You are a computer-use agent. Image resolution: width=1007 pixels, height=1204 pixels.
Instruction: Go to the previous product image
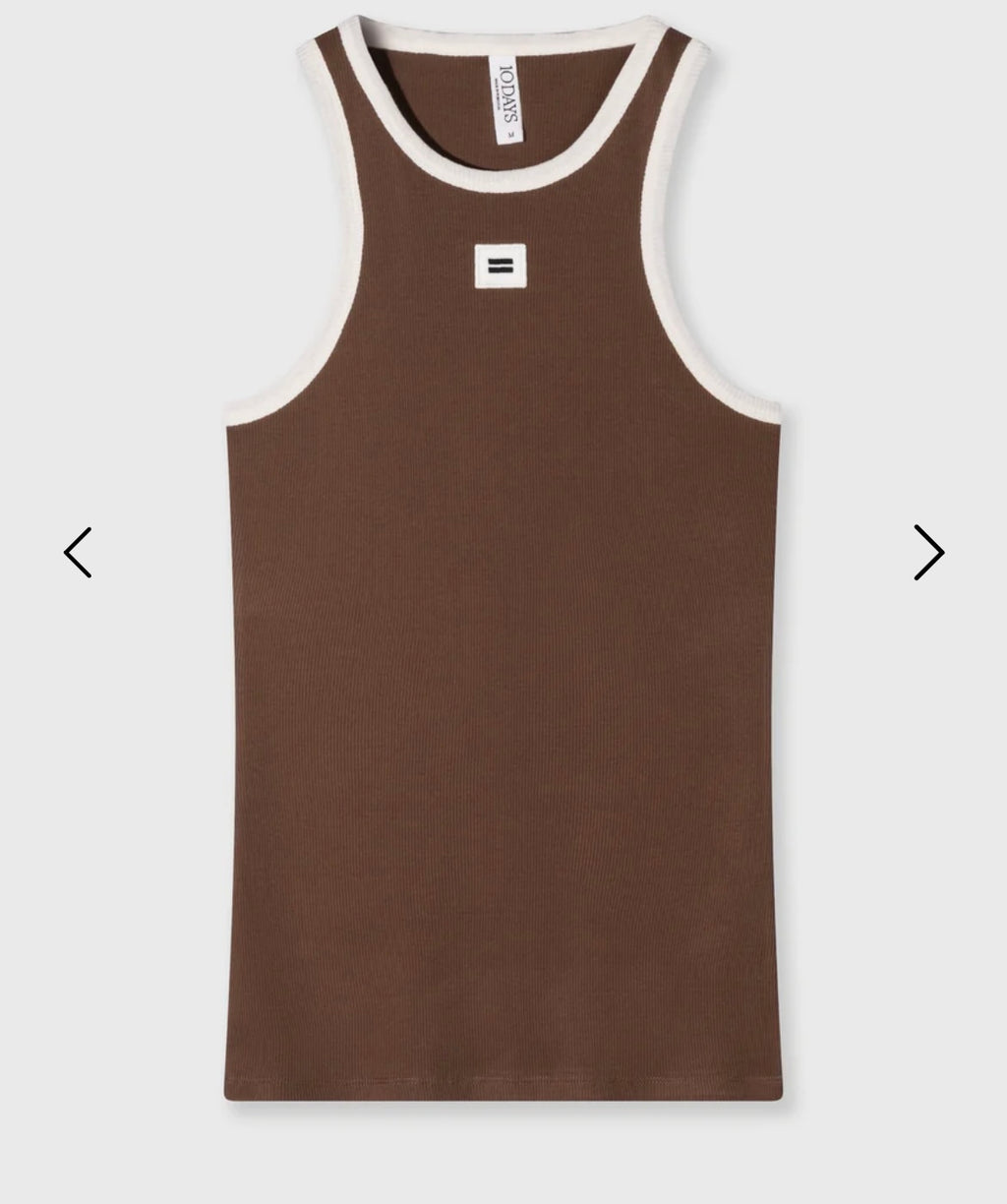pyautogui.click(x=78, y=552)
